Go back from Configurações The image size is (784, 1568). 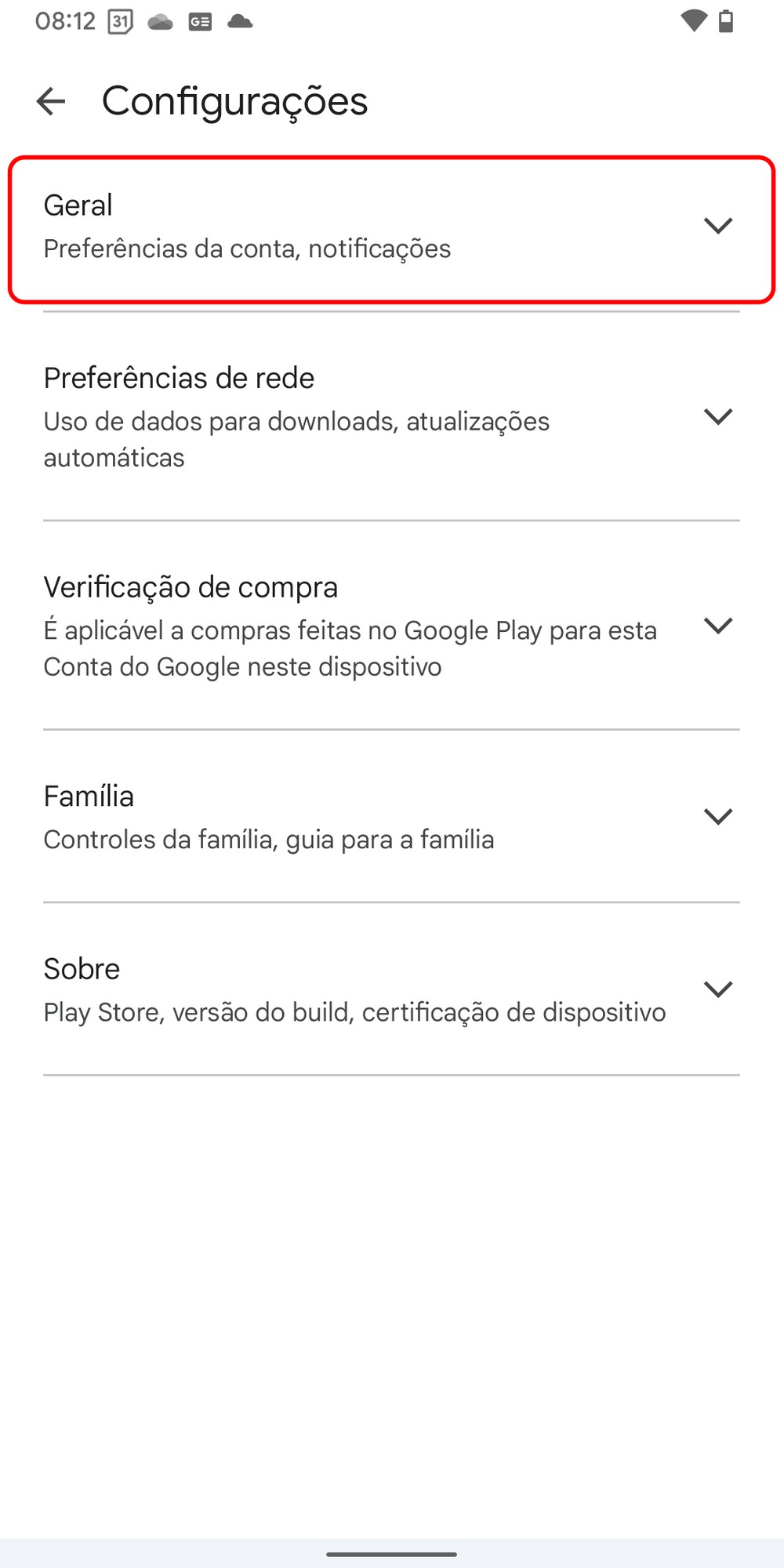[x=51, y=101]
